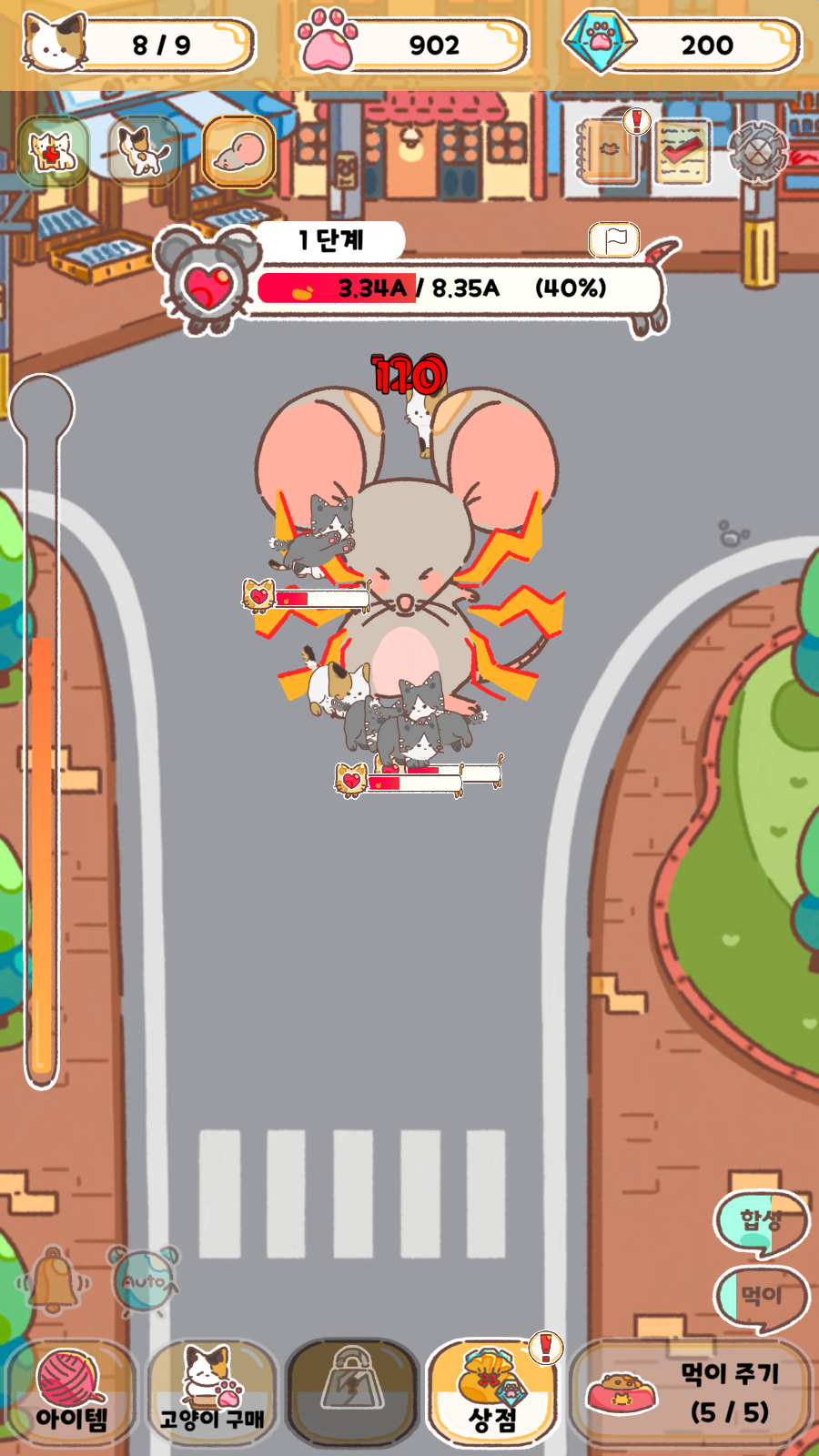Screen dimensions: 819x1456
Task: Tap the 합성 merge button
Action: coord(761,1222)
